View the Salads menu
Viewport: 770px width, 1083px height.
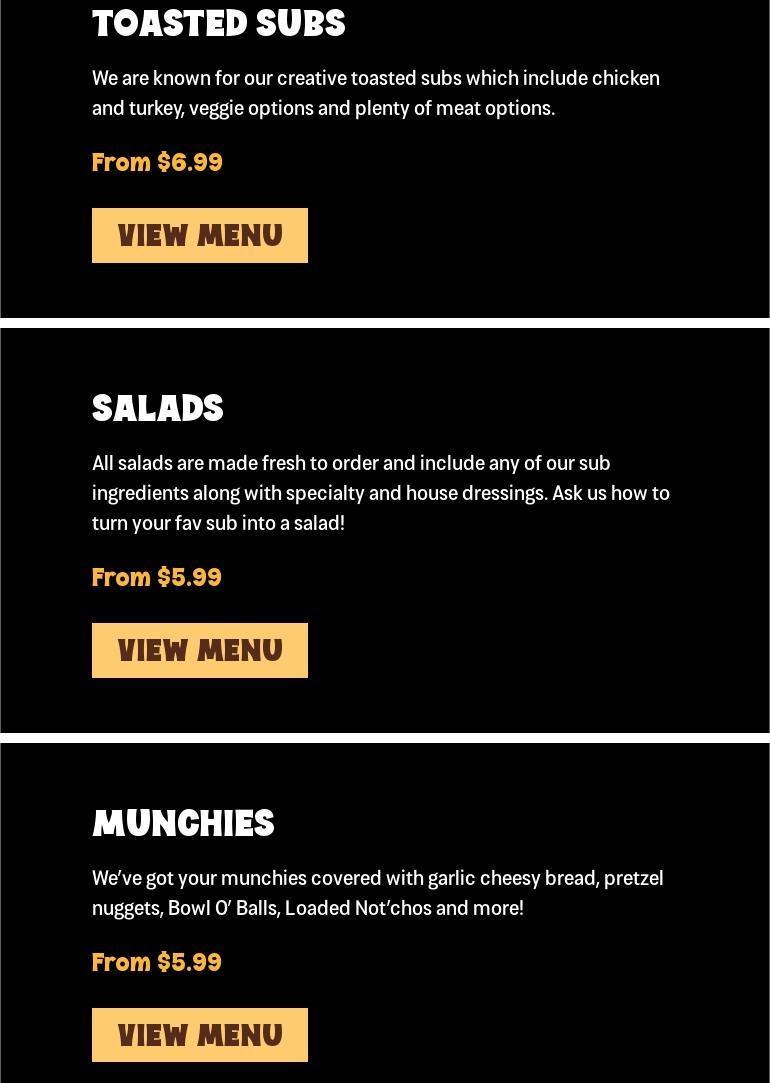tap(199, 651)
